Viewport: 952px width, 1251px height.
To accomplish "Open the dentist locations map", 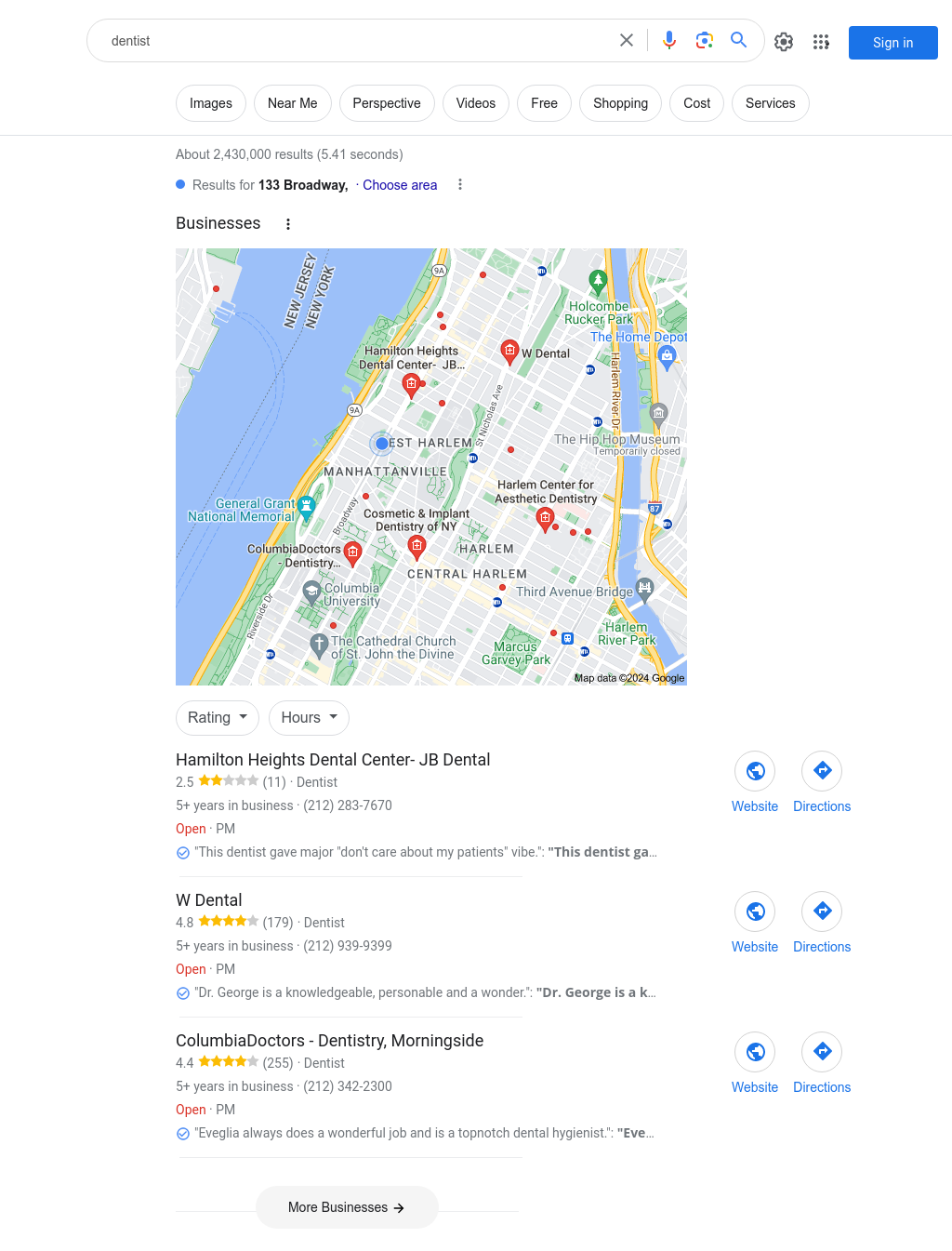I will 431,467.
